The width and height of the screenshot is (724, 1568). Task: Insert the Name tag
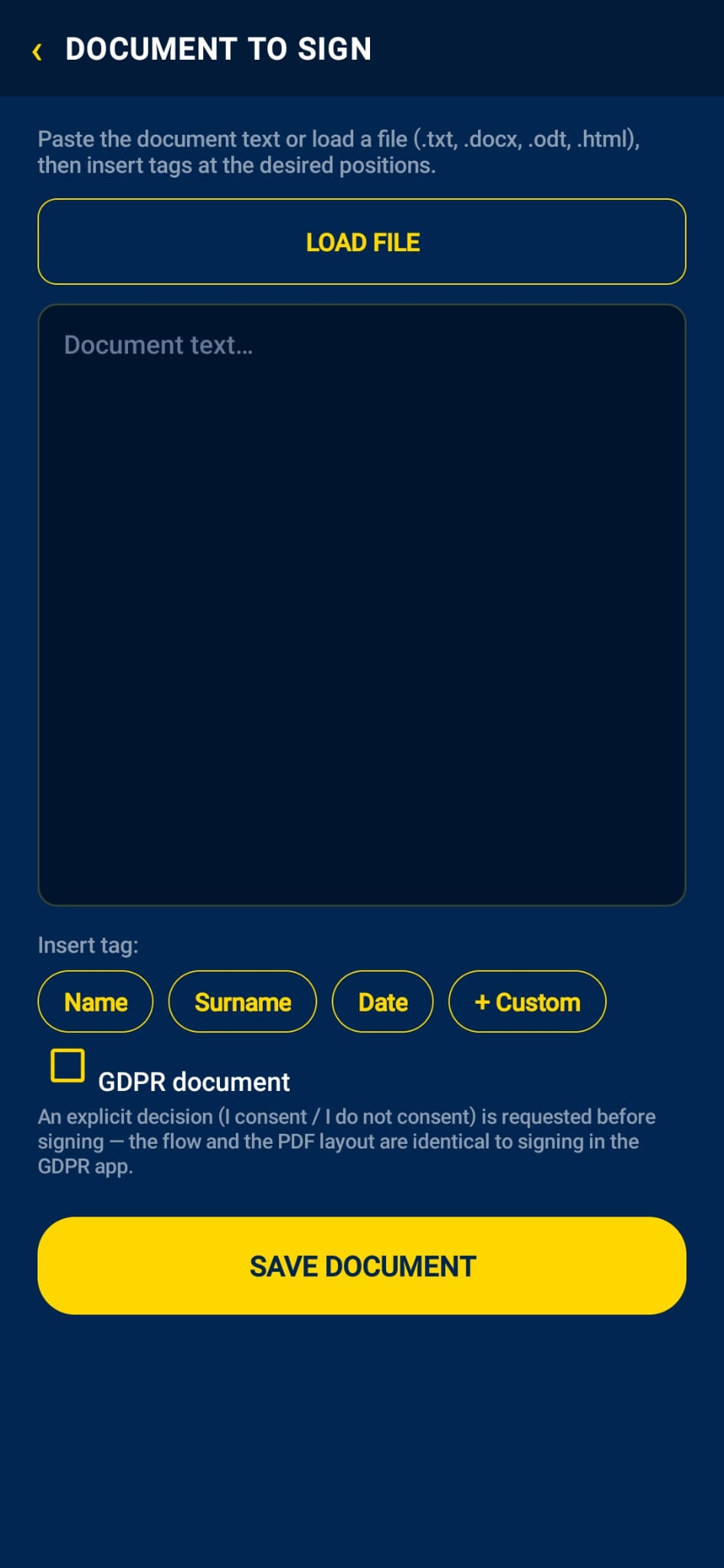tap(96, 1001)
